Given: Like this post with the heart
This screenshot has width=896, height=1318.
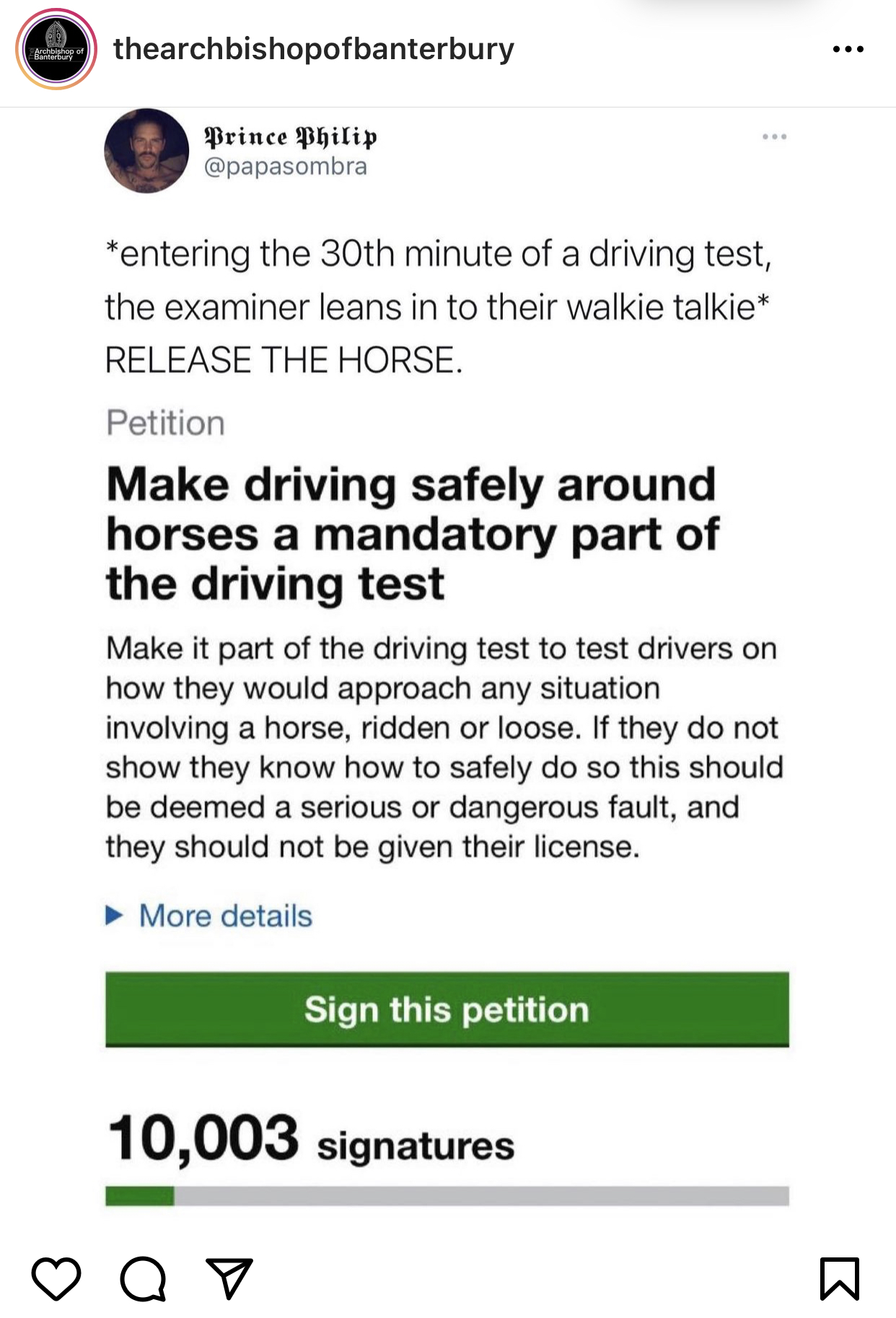Looking at the screenshot, I should click(56, 1278).
